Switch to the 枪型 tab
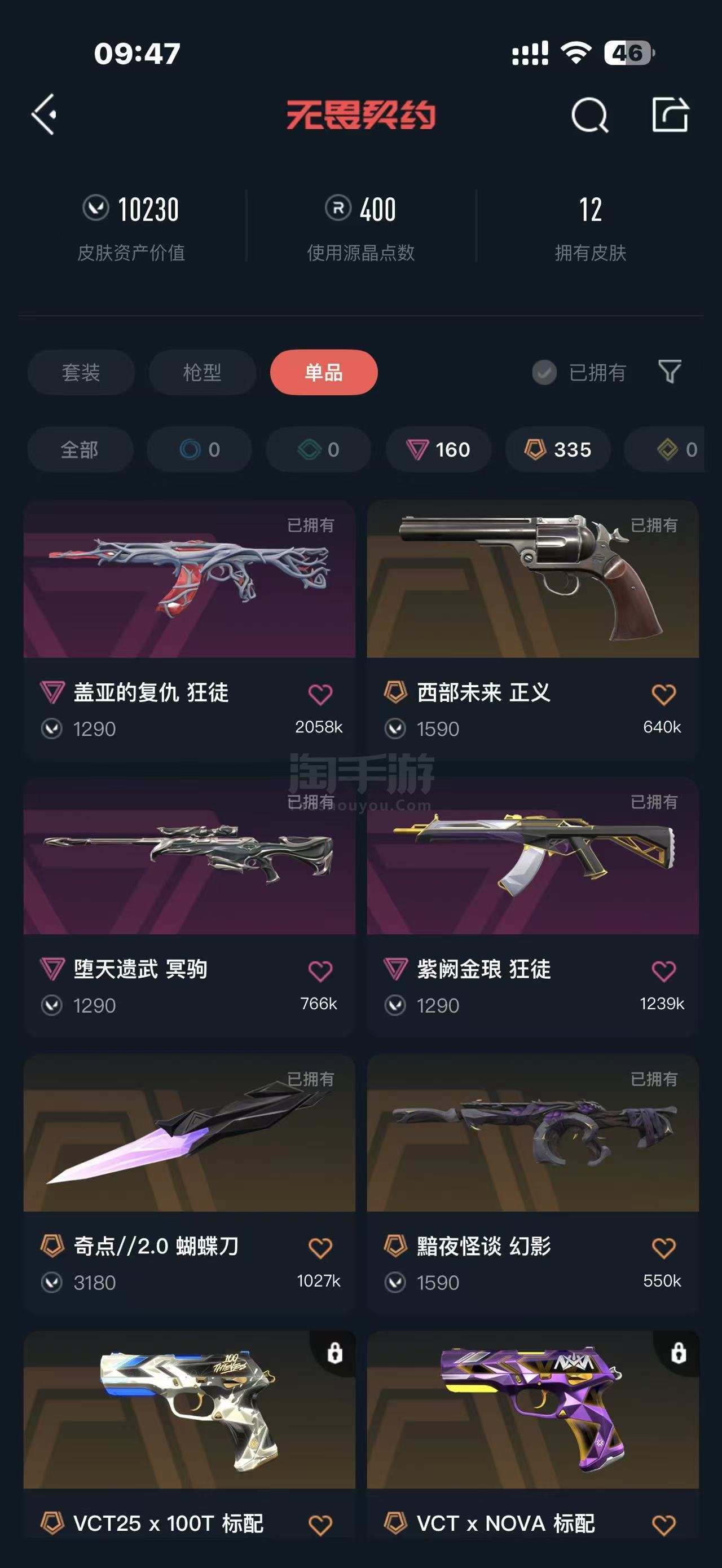722x1568 pixels. tap(202, 372)
